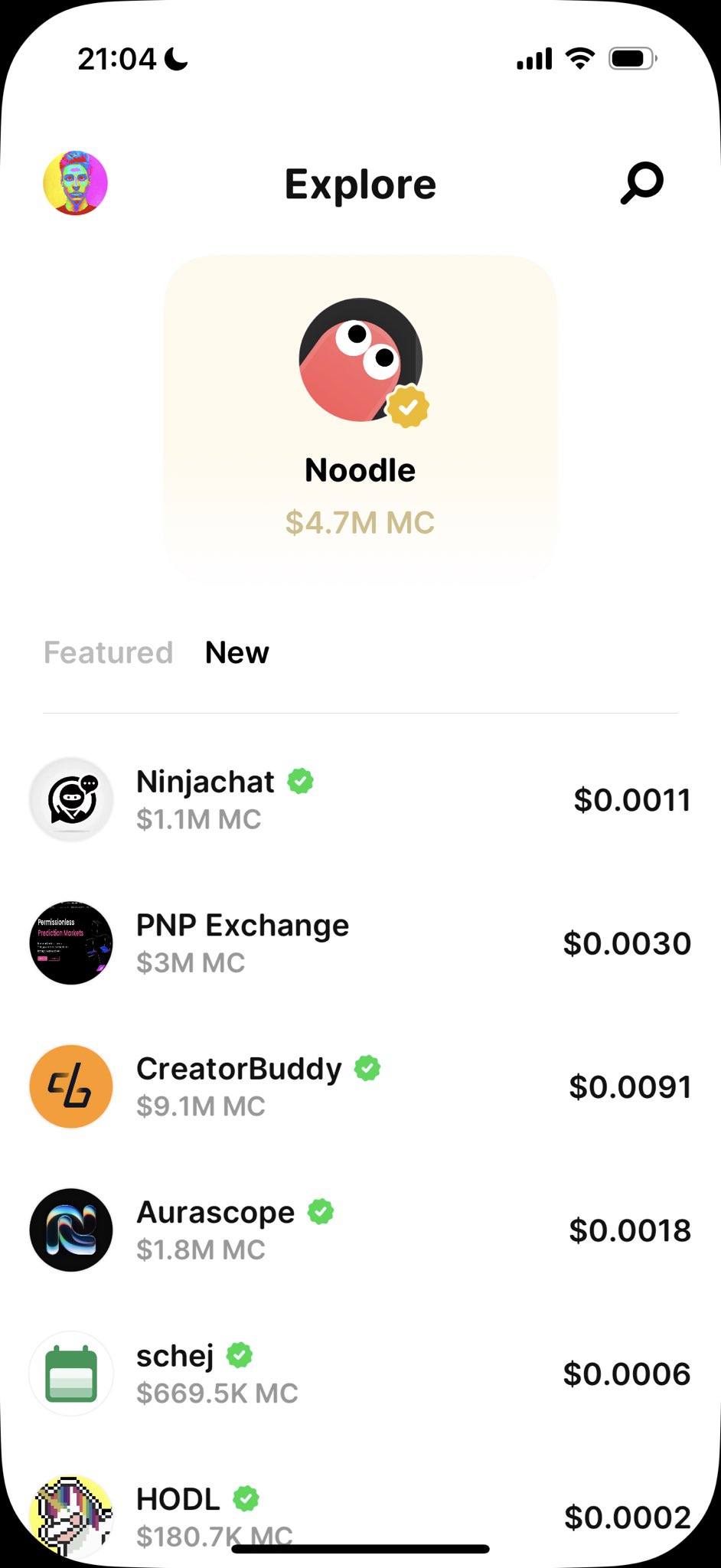Open the Ninjachat listing
The height and width of the screenshot is (1568, 721).
pyautogui.click(x=360, y=800)
